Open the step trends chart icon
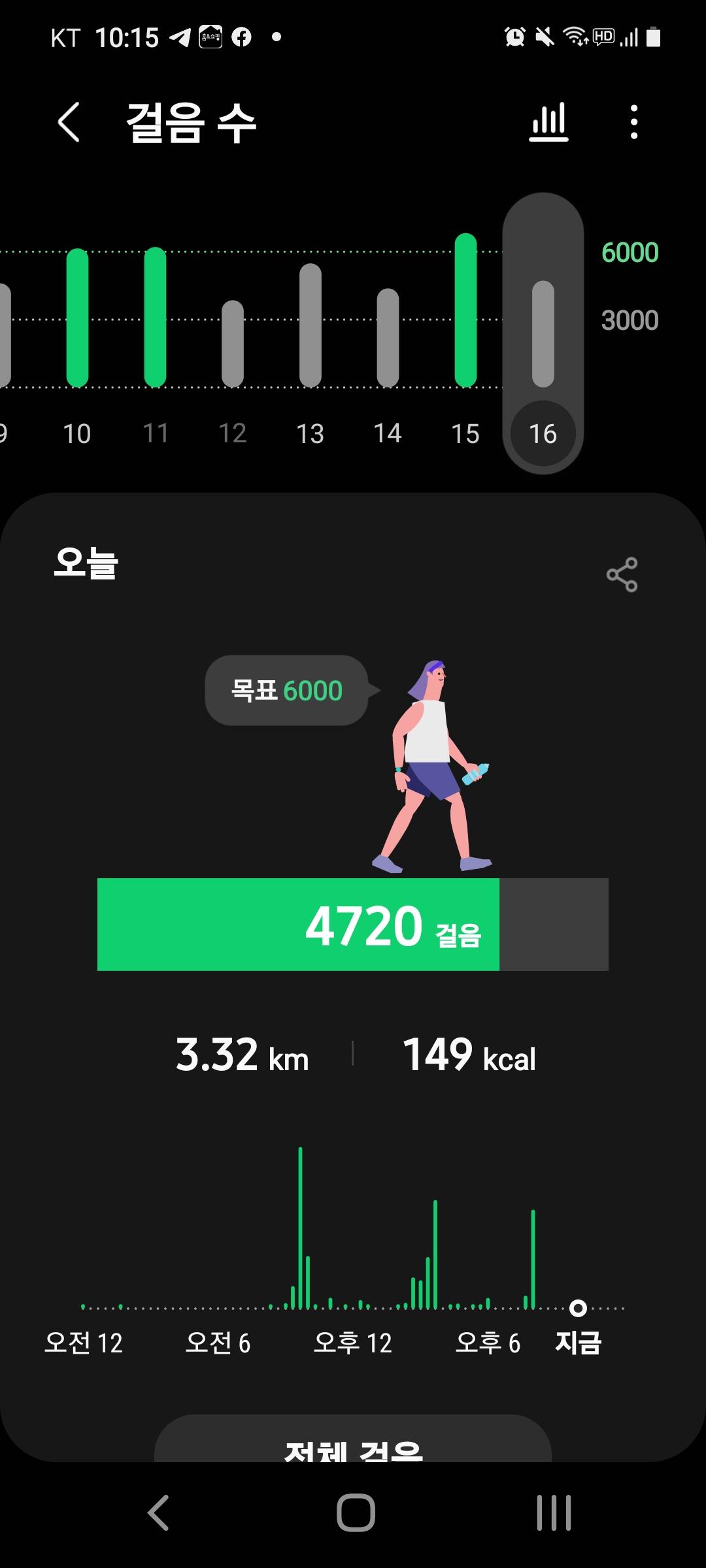 548,122
